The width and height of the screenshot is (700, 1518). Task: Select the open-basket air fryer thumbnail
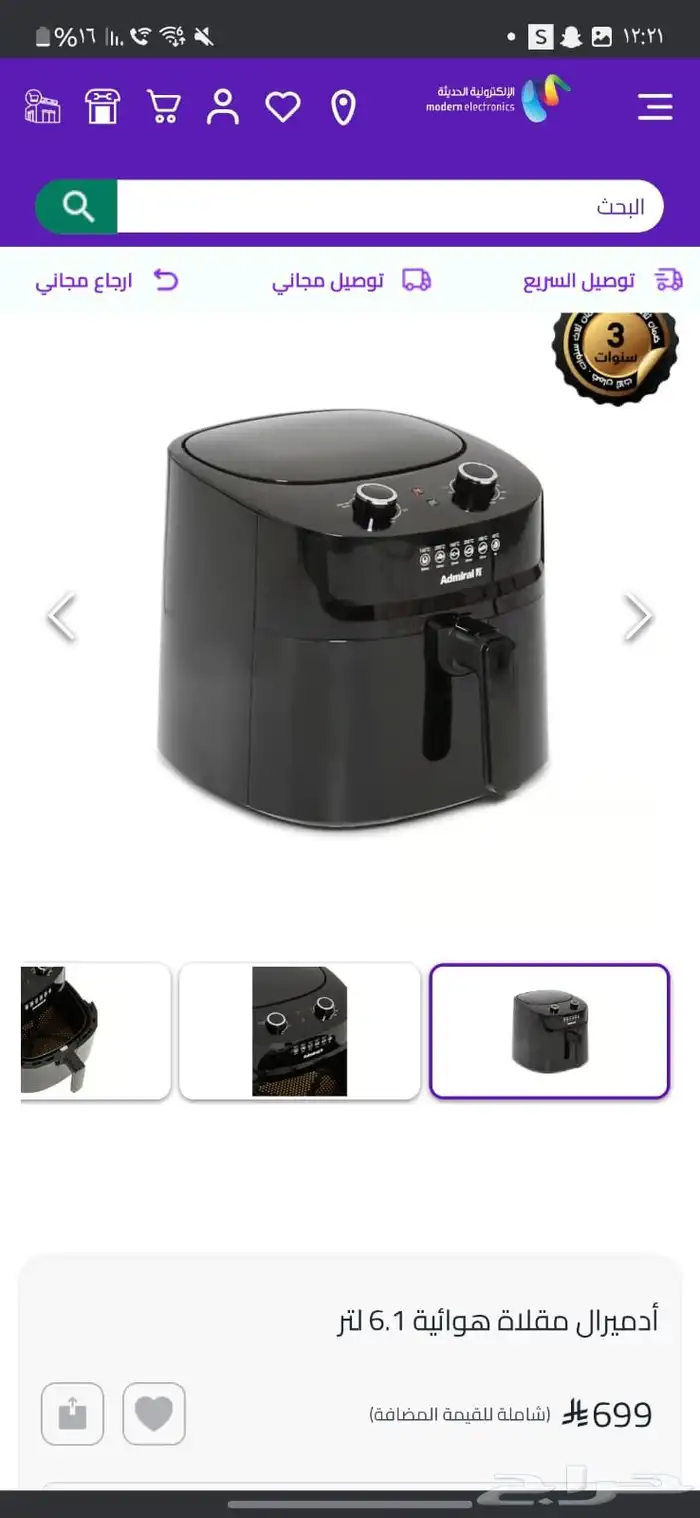coord(95,1031)
